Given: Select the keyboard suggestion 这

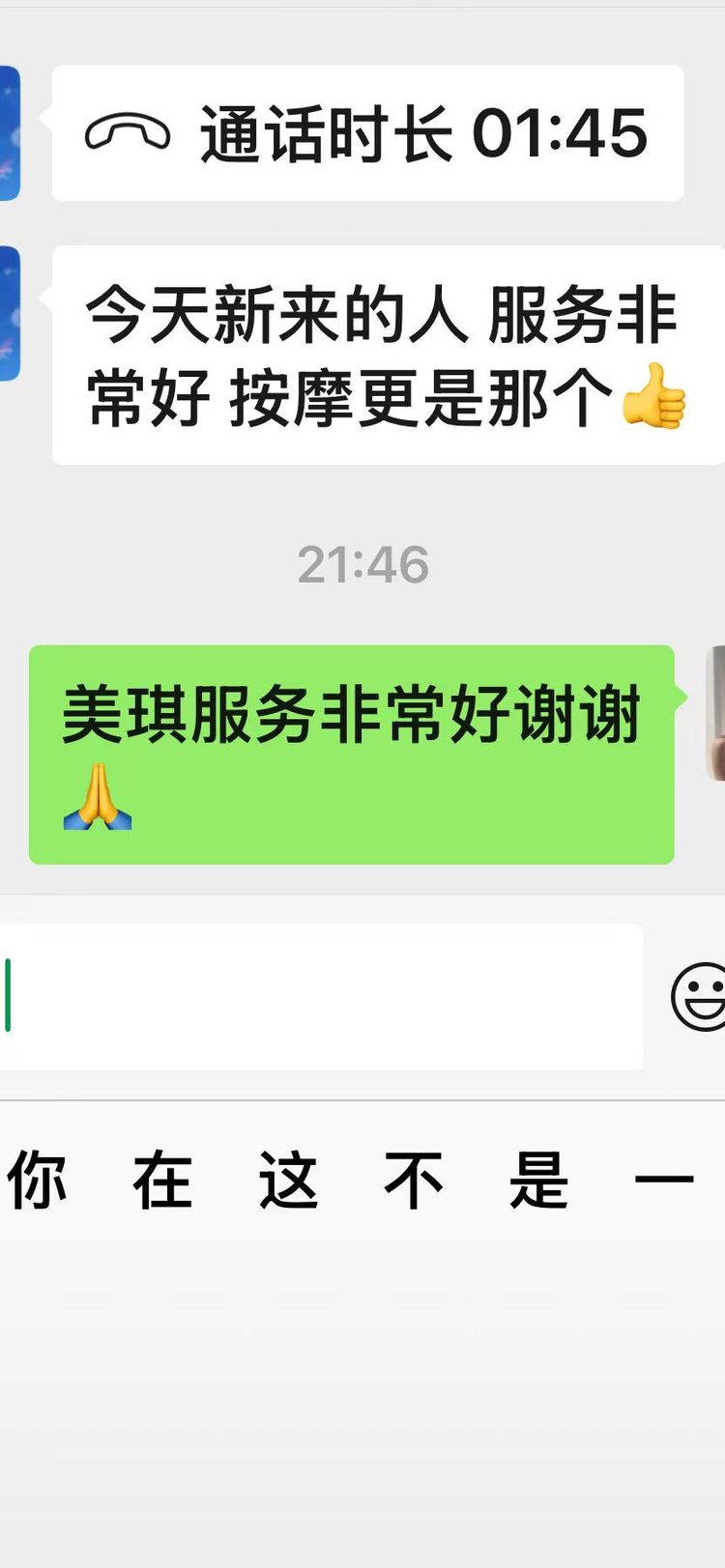Looking at the screenshot, I should tap(288, 1180).
